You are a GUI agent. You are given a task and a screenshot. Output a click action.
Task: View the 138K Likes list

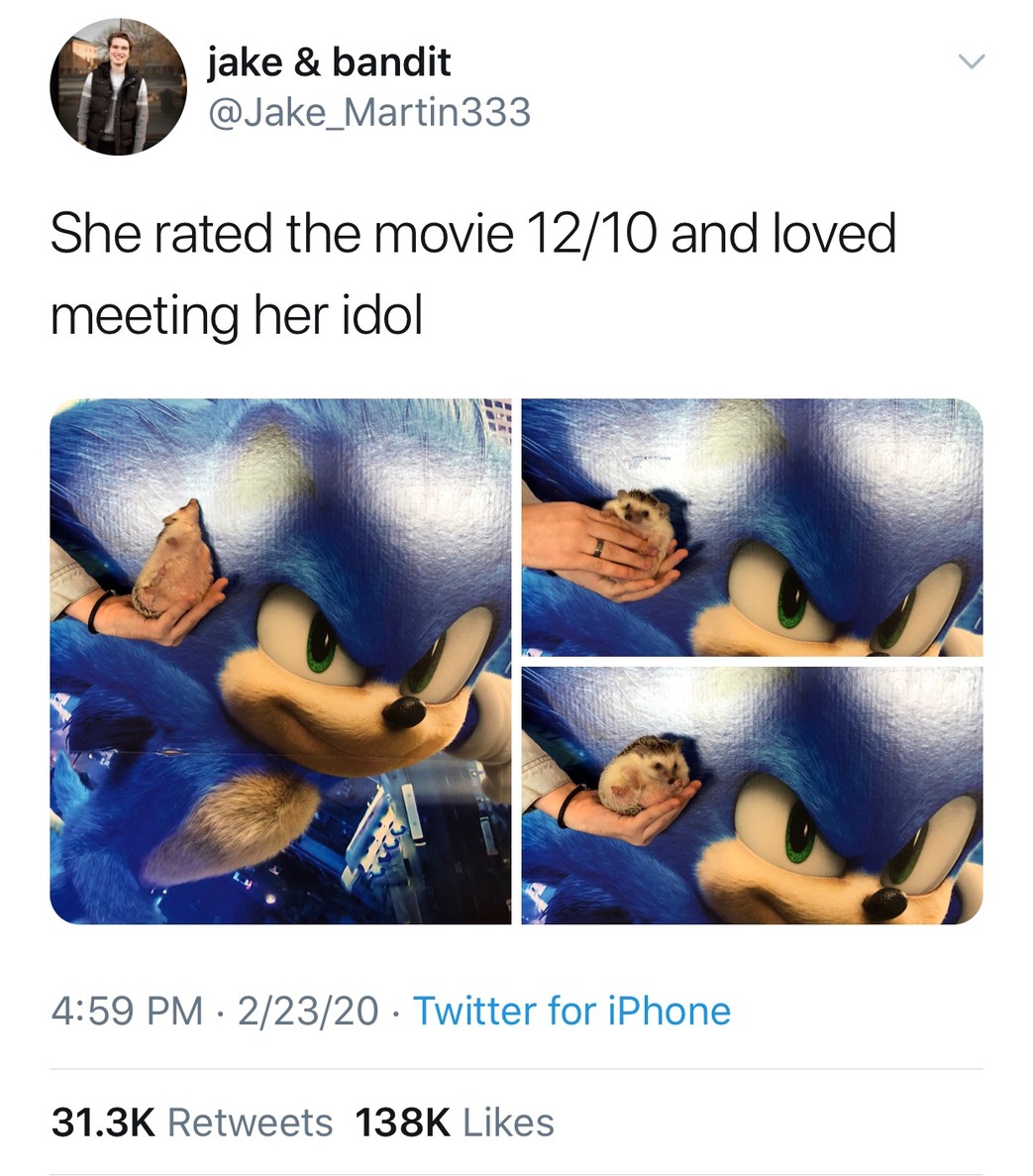[x=454, y=1123]
